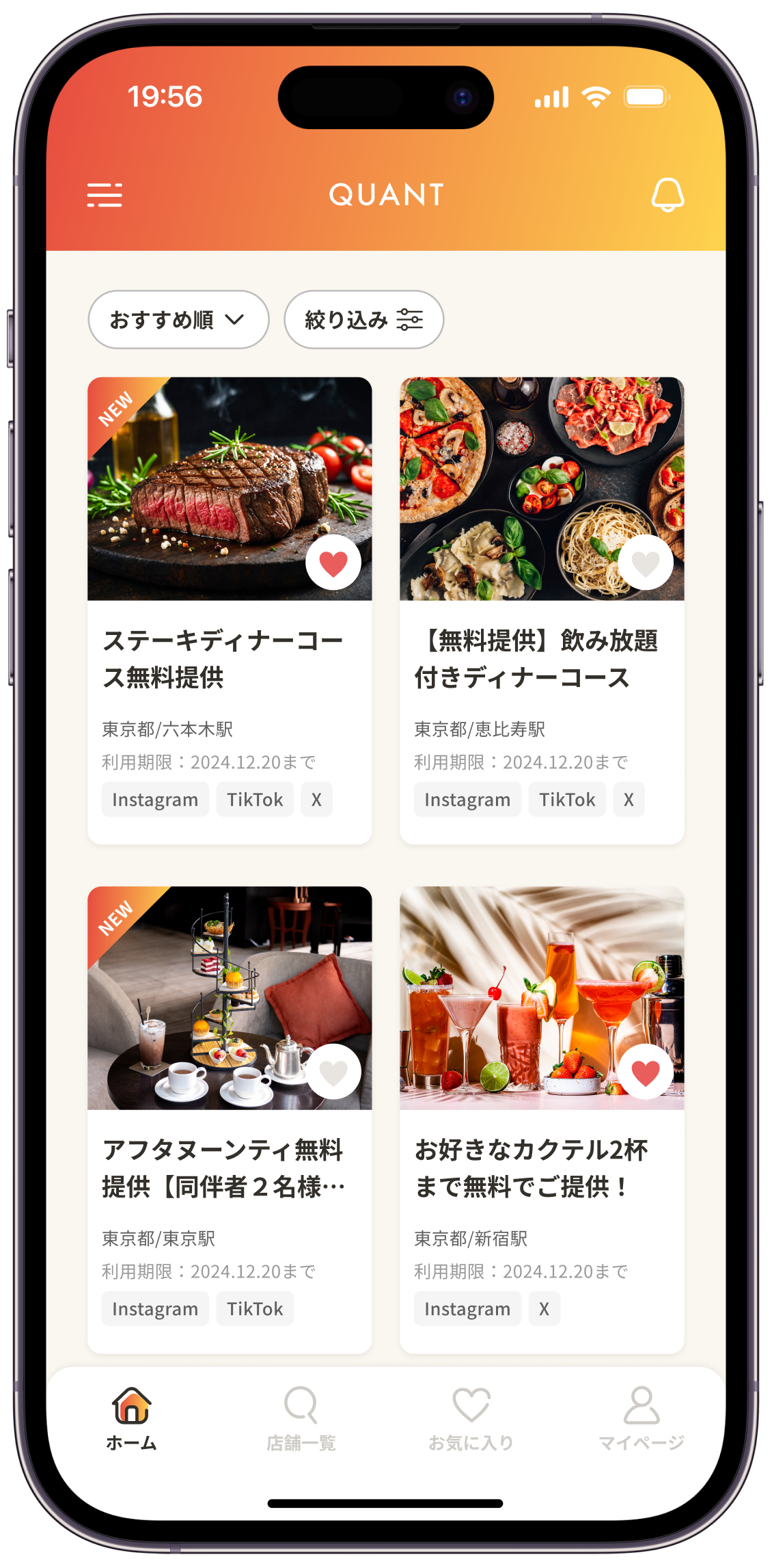Go to the ホーム tab
Screen dimensions: 772x1568
[131, 1418]
